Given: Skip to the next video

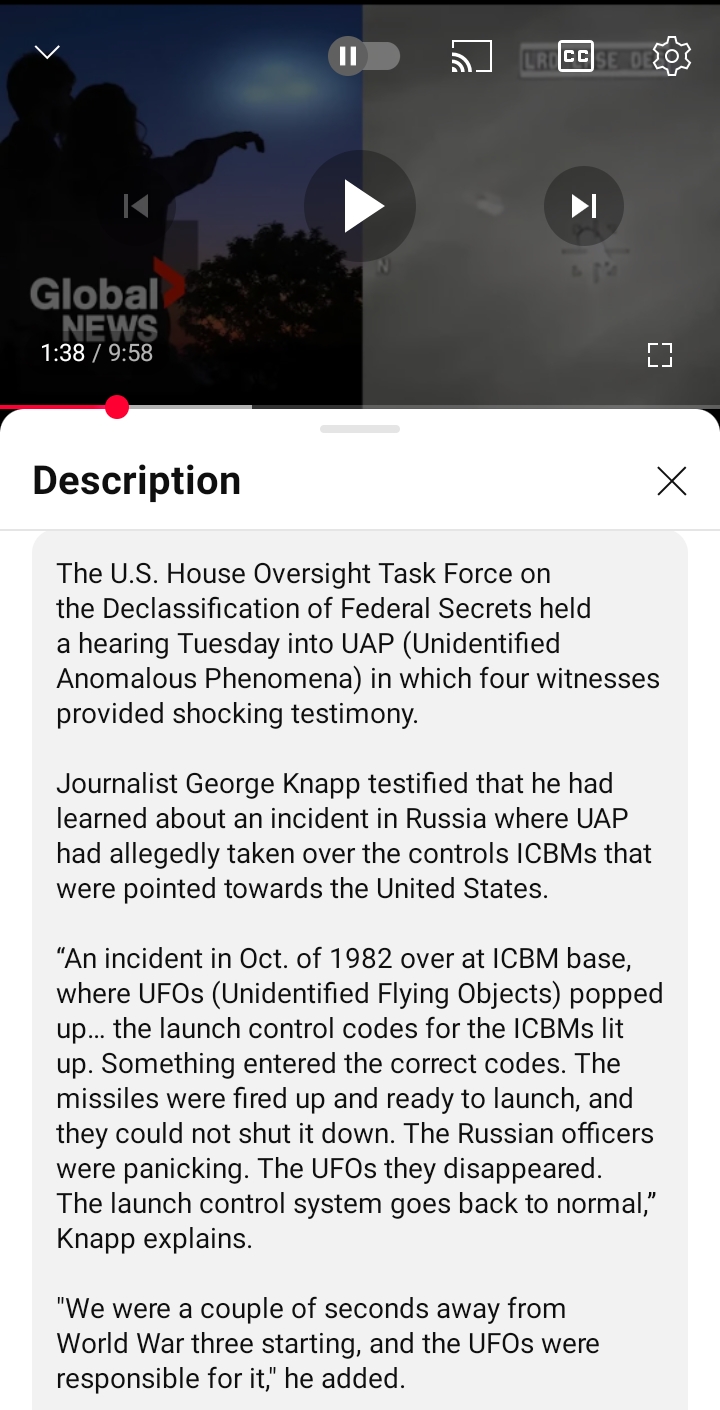Looking at the screenshot, I should pos(583,206).
